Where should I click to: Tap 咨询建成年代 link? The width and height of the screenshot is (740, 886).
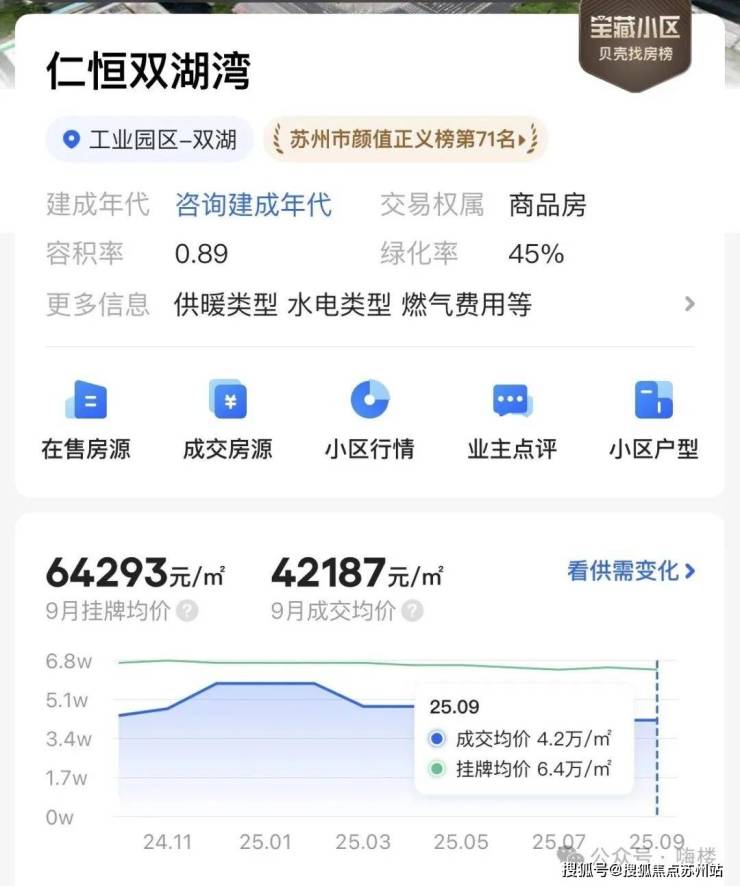(x=253, y=206)
